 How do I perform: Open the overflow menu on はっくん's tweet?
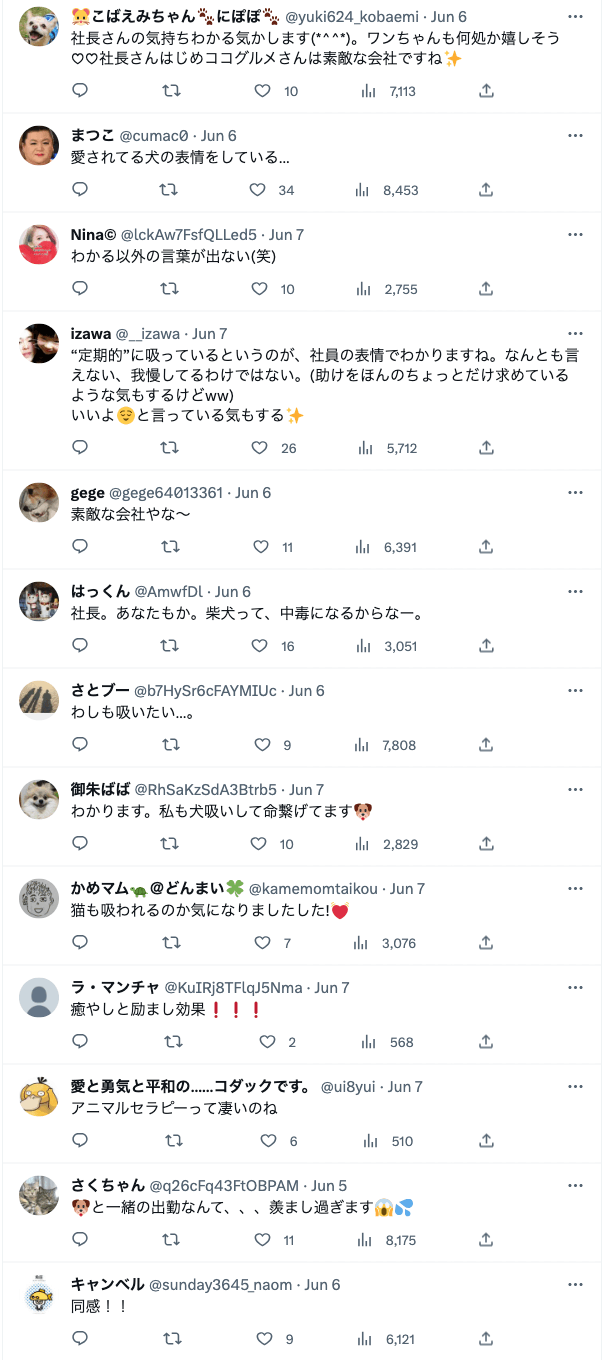(575, 590)
